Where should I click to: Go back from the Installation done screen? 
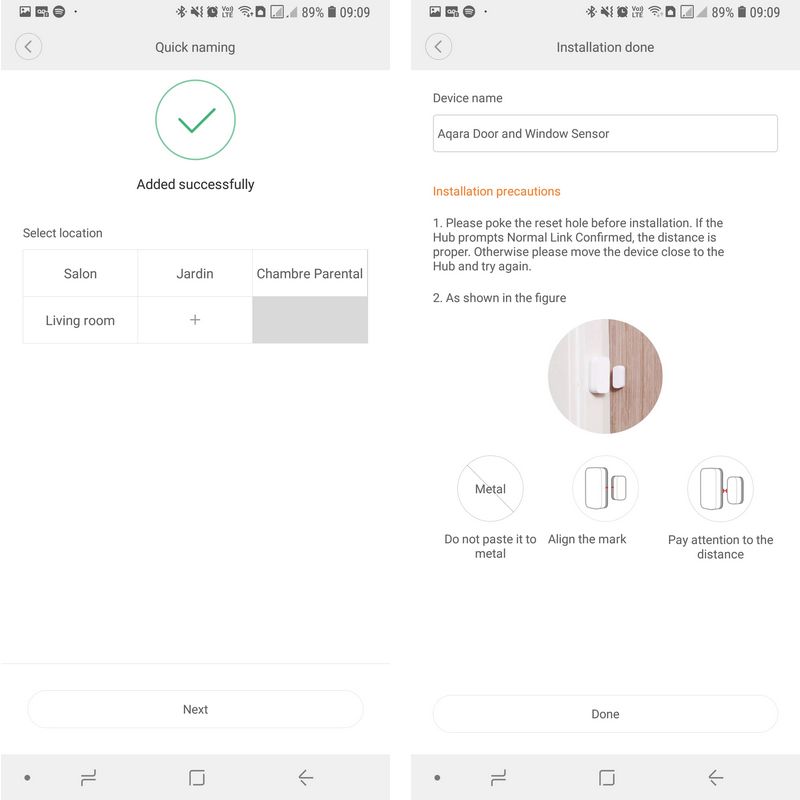[x=438, y=47]
